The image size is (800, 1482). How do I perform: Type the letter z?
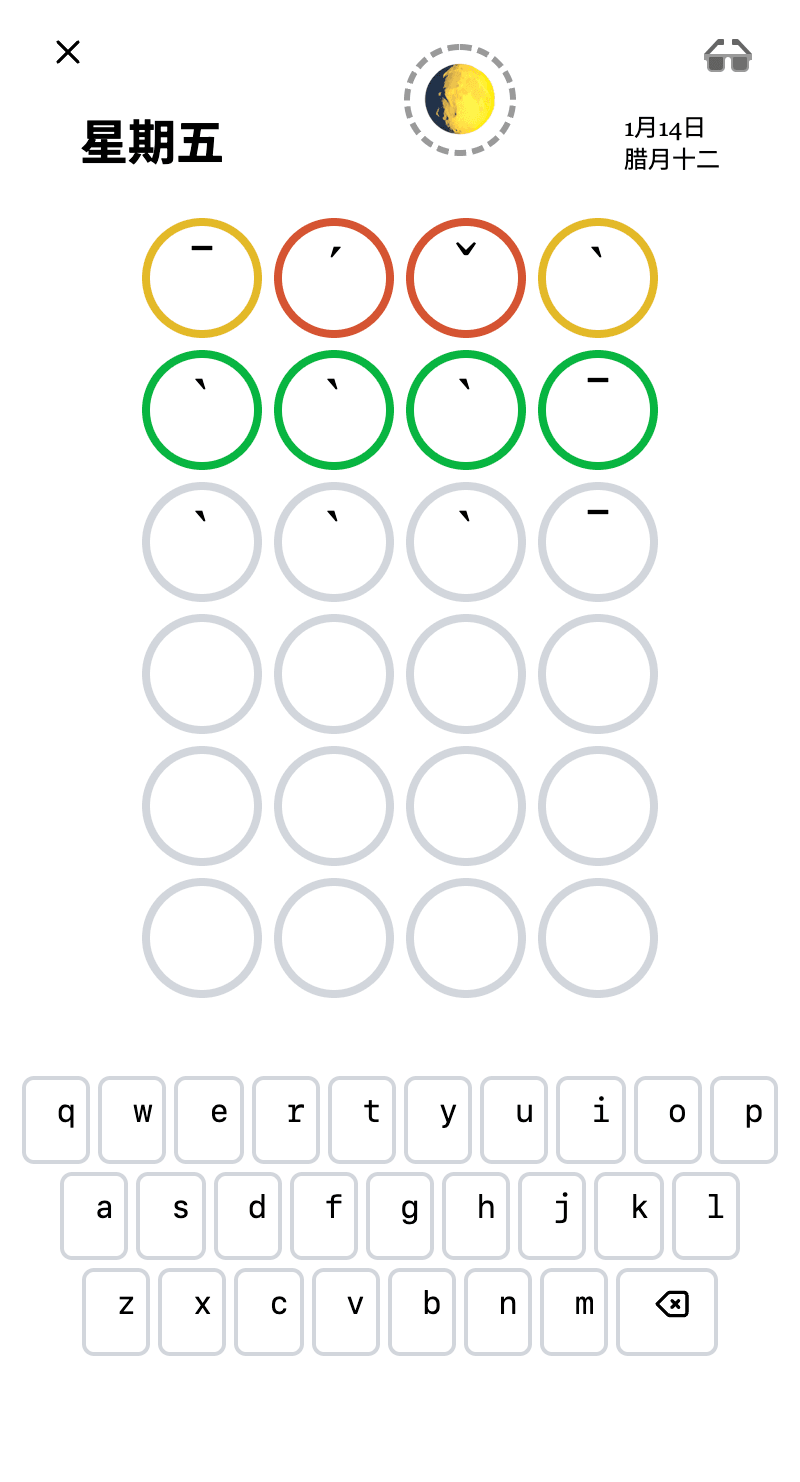pos(116,1311)
